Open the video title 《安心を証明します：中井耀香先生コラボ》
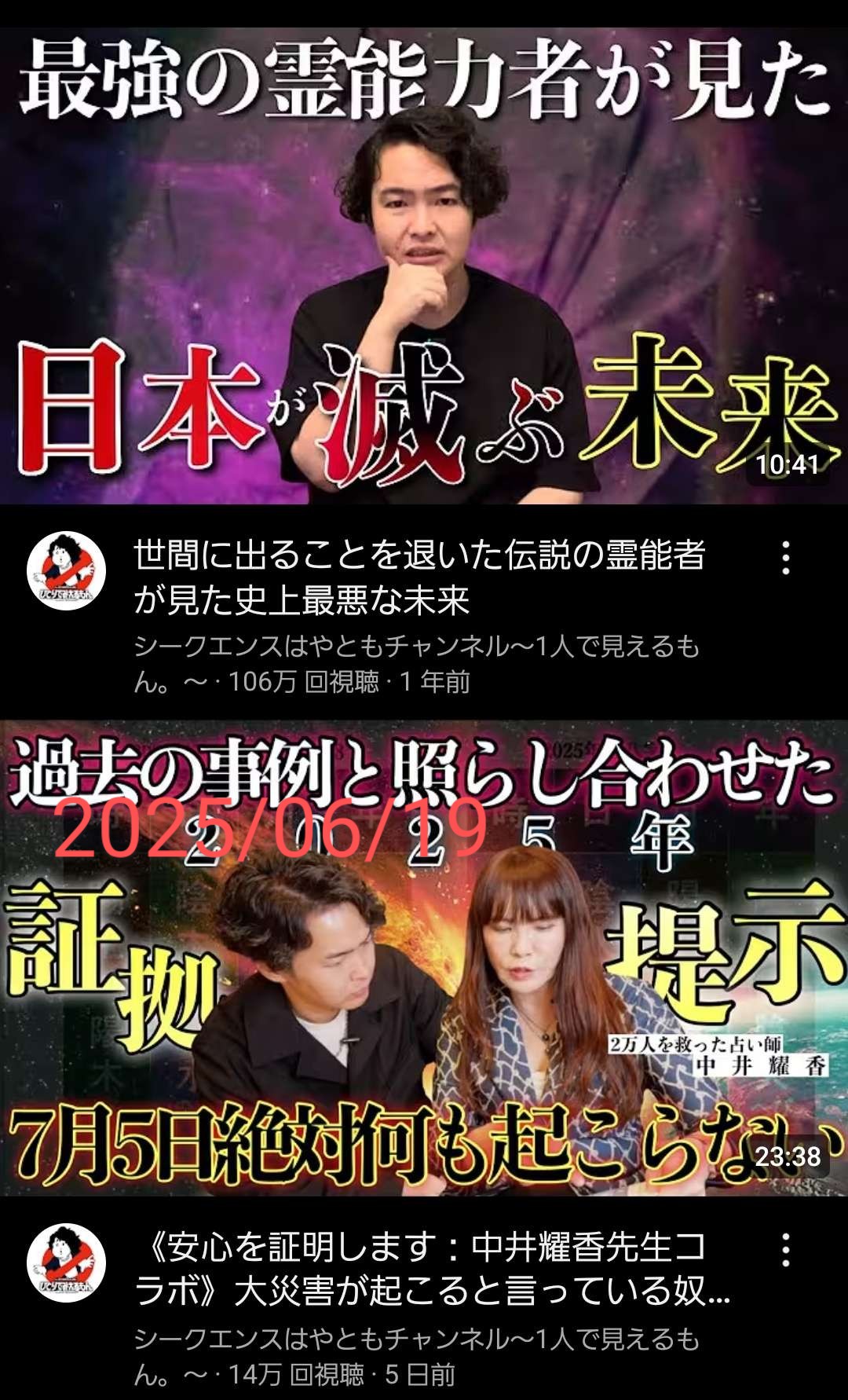848x1400 pixels. tap(432, 1269)
